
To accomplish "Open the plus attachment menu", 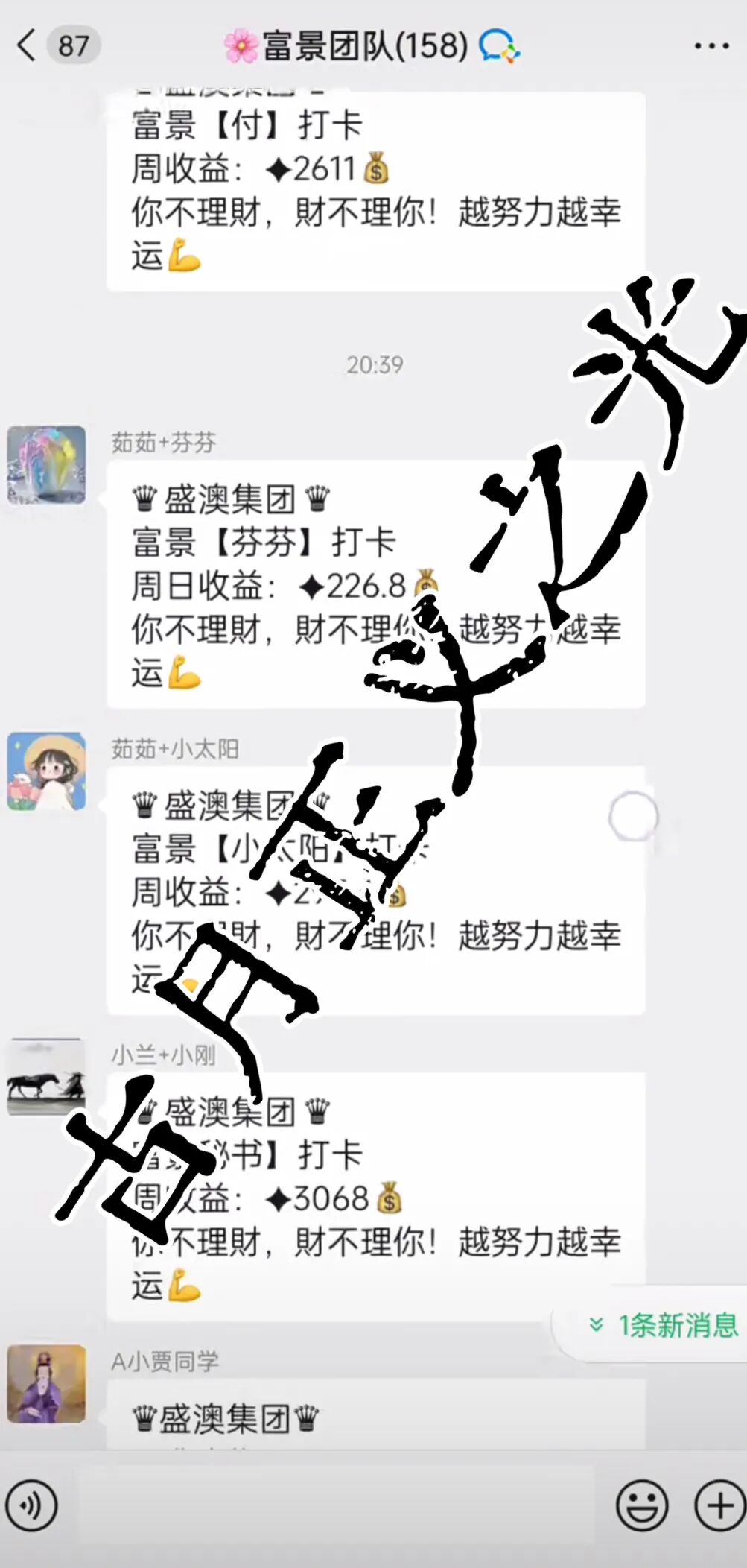I will point(719,1505).
